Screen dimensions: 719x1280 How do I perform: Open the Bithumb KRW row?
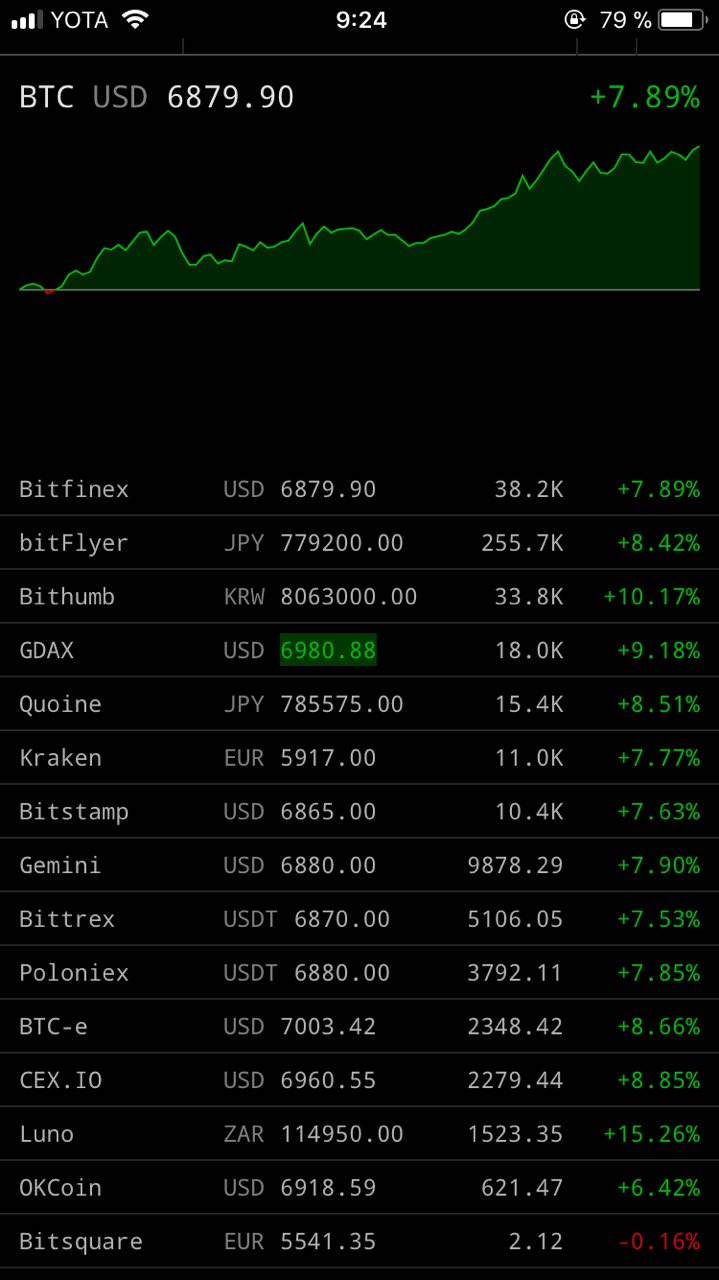coord(359,597)
